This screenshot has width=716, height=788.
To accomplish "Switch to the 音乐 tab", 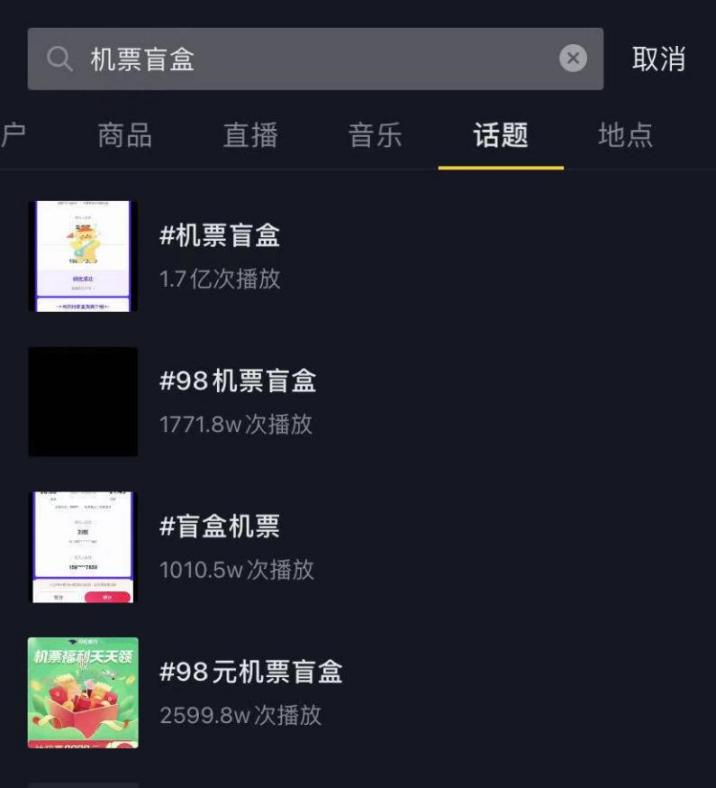I will (375, 135).
